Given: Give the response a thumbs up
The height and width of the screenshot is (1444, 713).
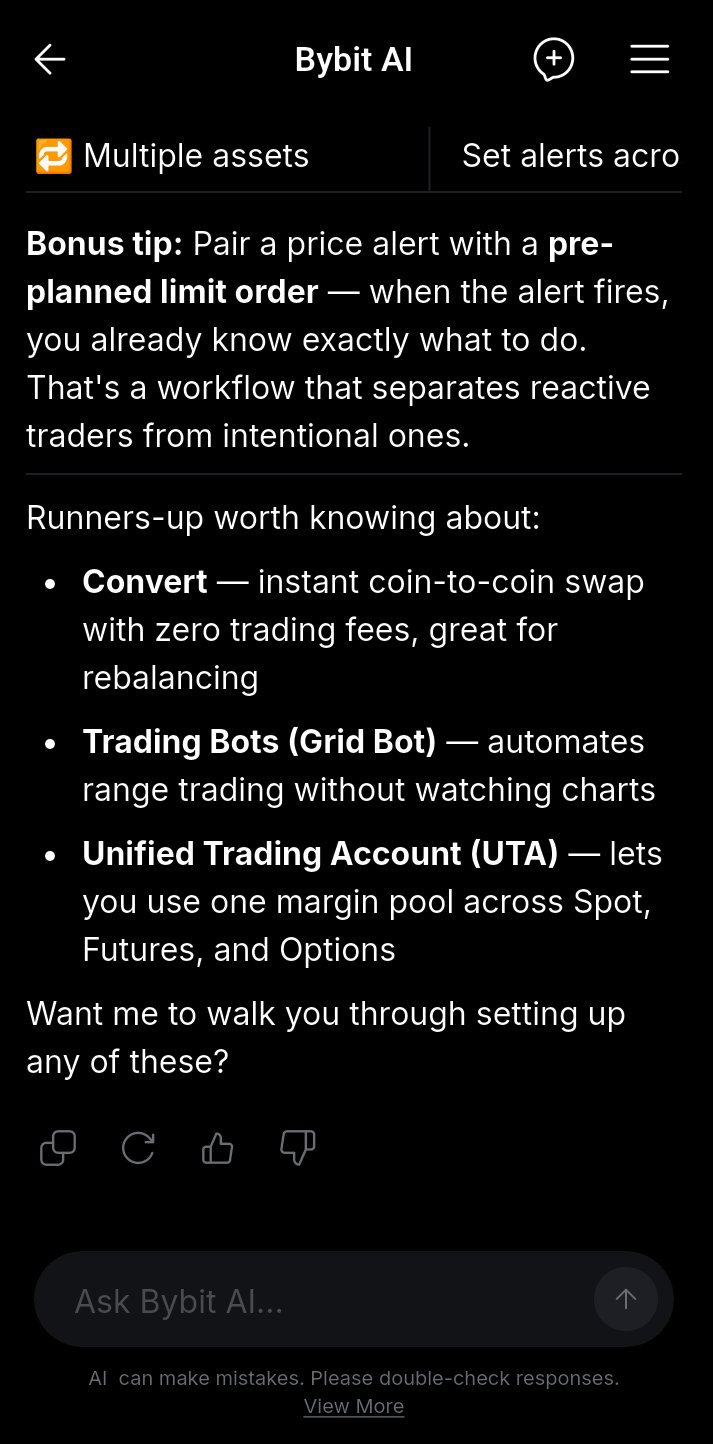Looking at the screenshot, I should 217,1148.
